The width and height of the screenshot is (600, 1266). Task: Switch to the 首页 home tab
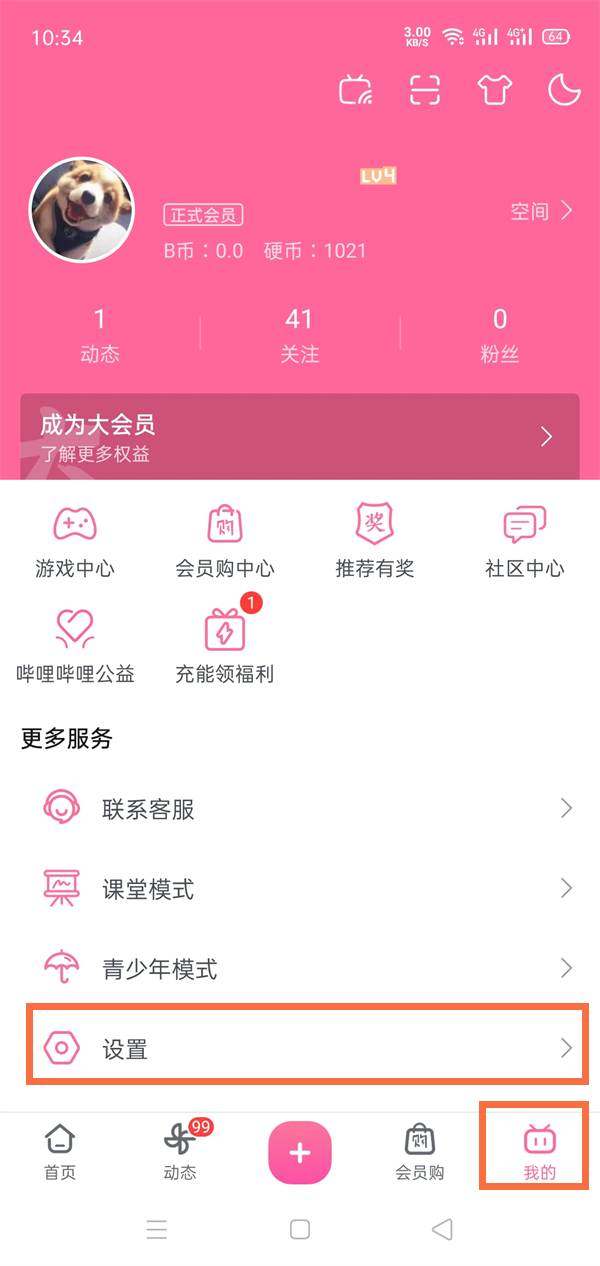pyautogui.click(x=60, y=1151)
